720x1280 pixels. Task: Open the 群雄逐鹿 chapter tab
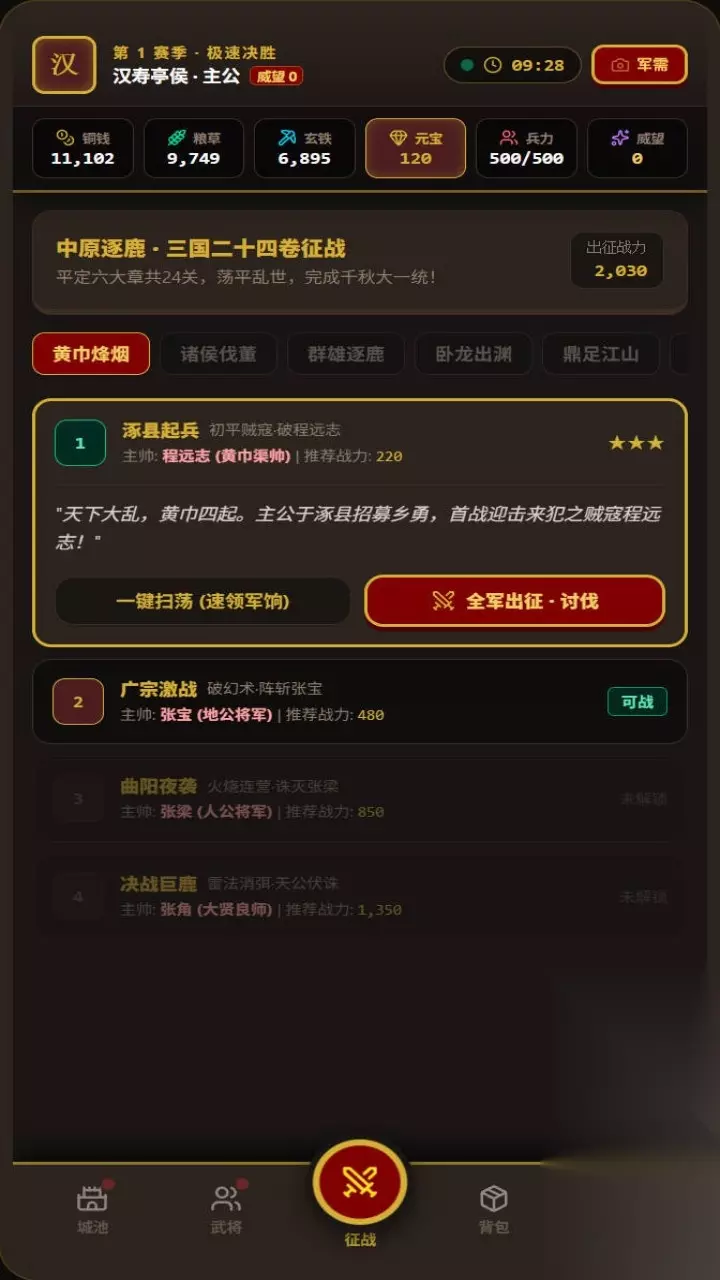(345, 354)
